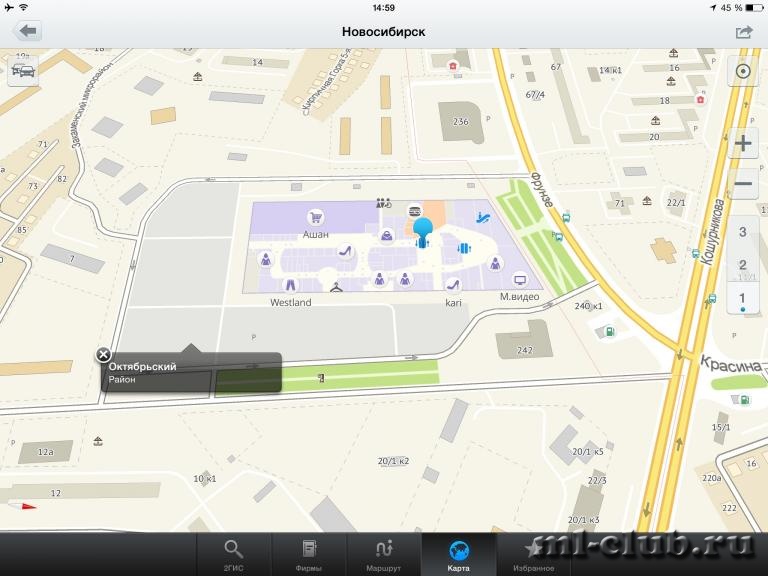This screenshot has width=768, height=576.
Task: Zoom out with the minus button
Action: point(743,184)
